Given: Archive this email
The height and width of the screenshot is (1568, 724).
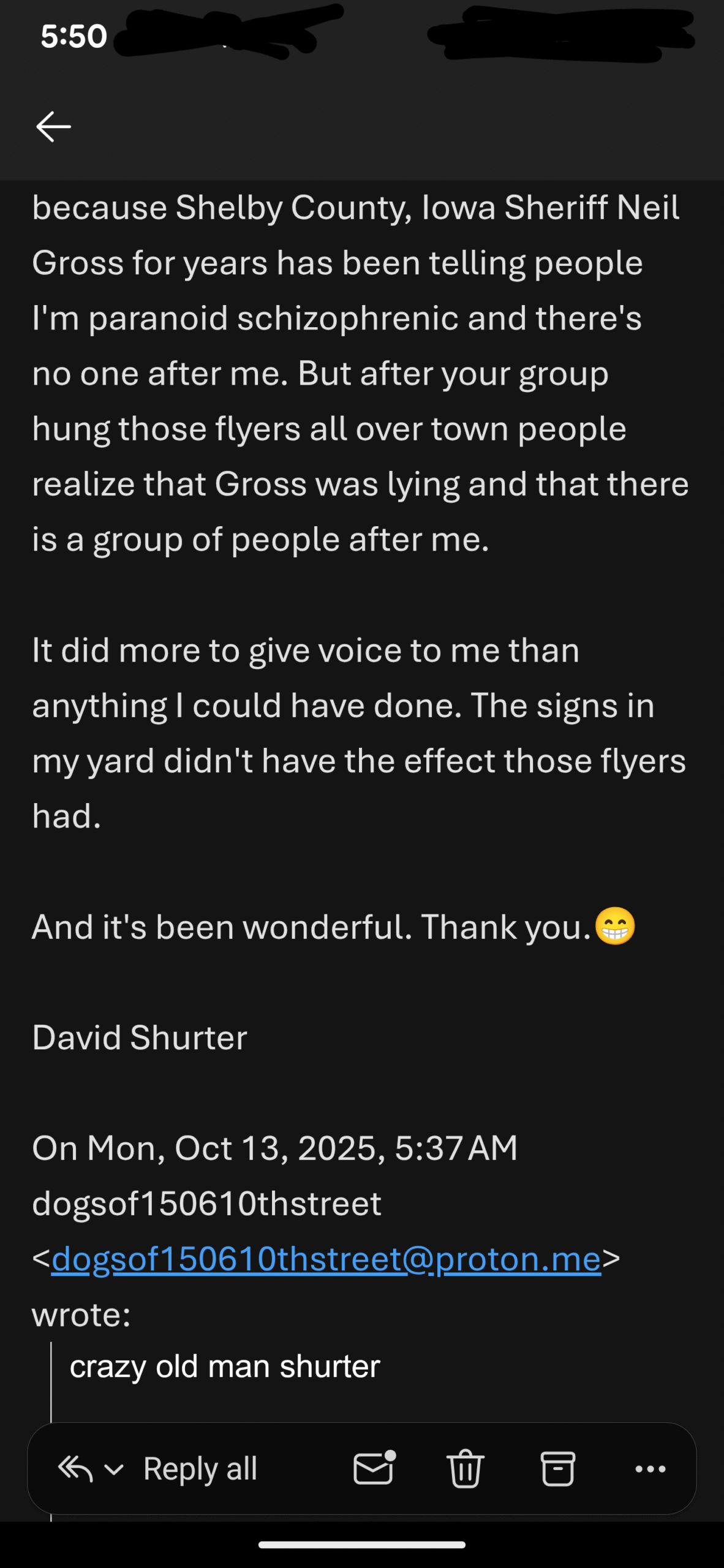Looking at the screenshot, I should pos(557,1469).
